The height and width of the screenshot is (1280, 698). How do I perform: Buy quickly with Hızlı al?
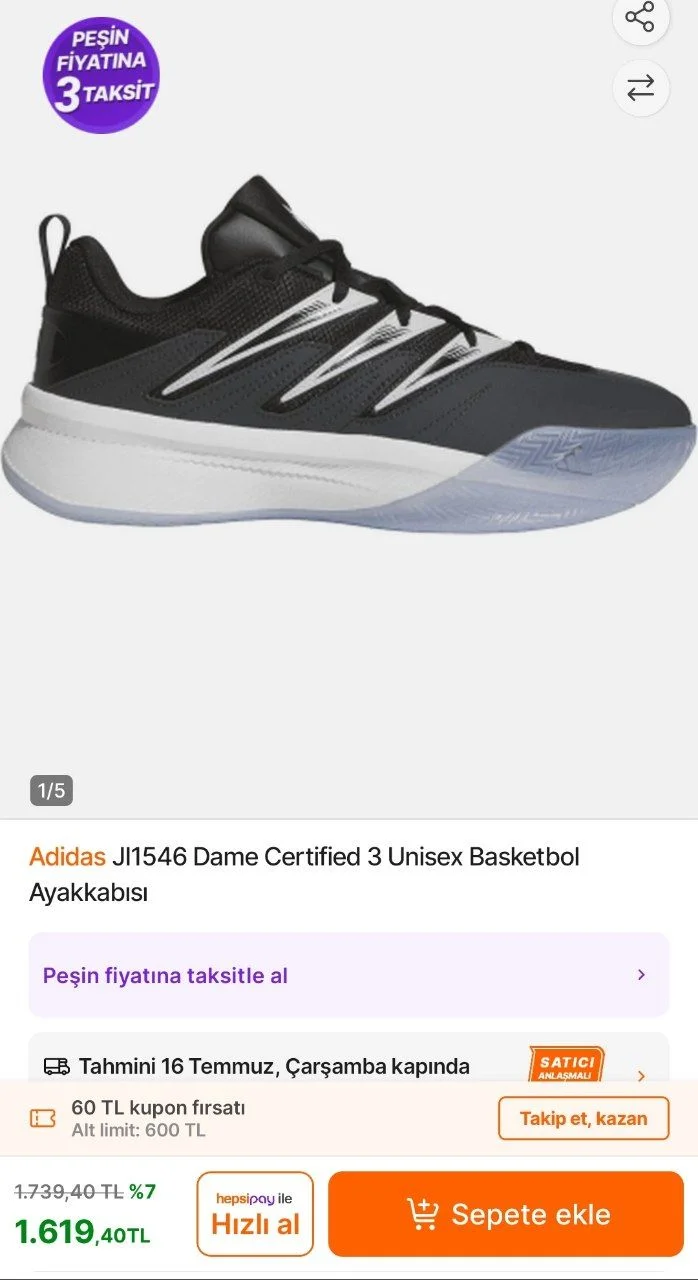pyautogui.click(x=255, y=1214)
